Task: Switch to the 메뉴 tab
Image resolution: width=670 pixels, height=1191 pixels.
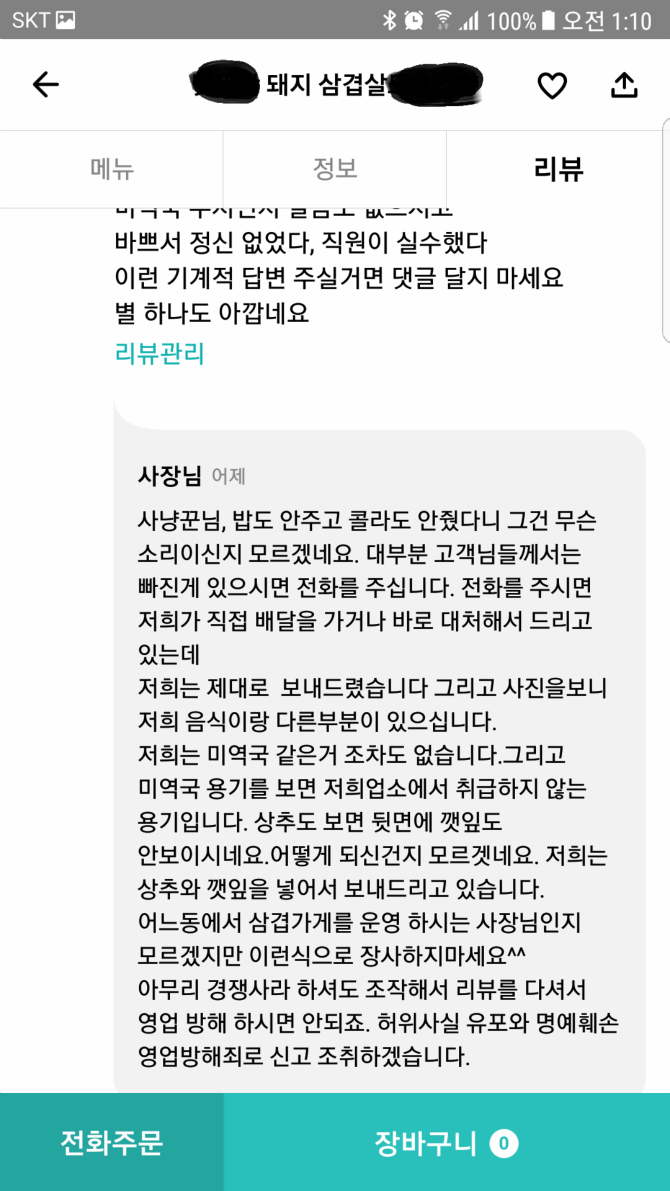Action: coord(112,168)
